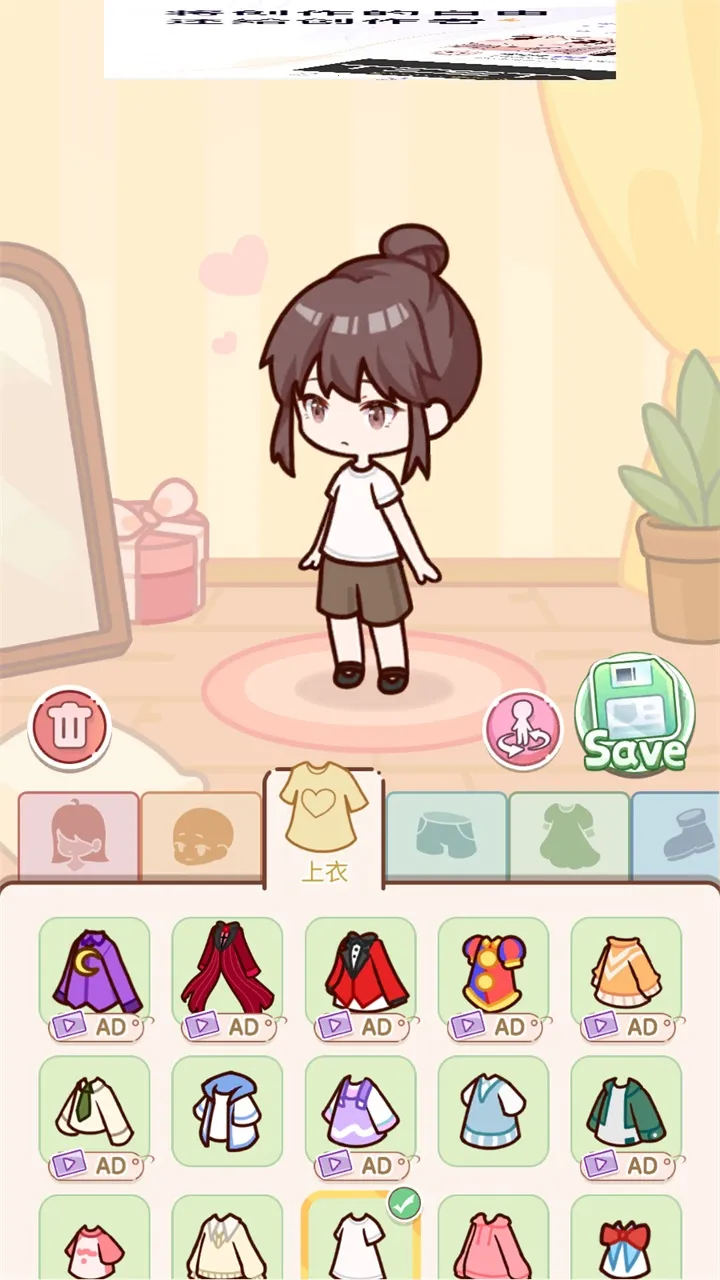Pick the cream shirt with green tie
The height and width of the screenshot is (1280, 720).
click(94, 1112)
